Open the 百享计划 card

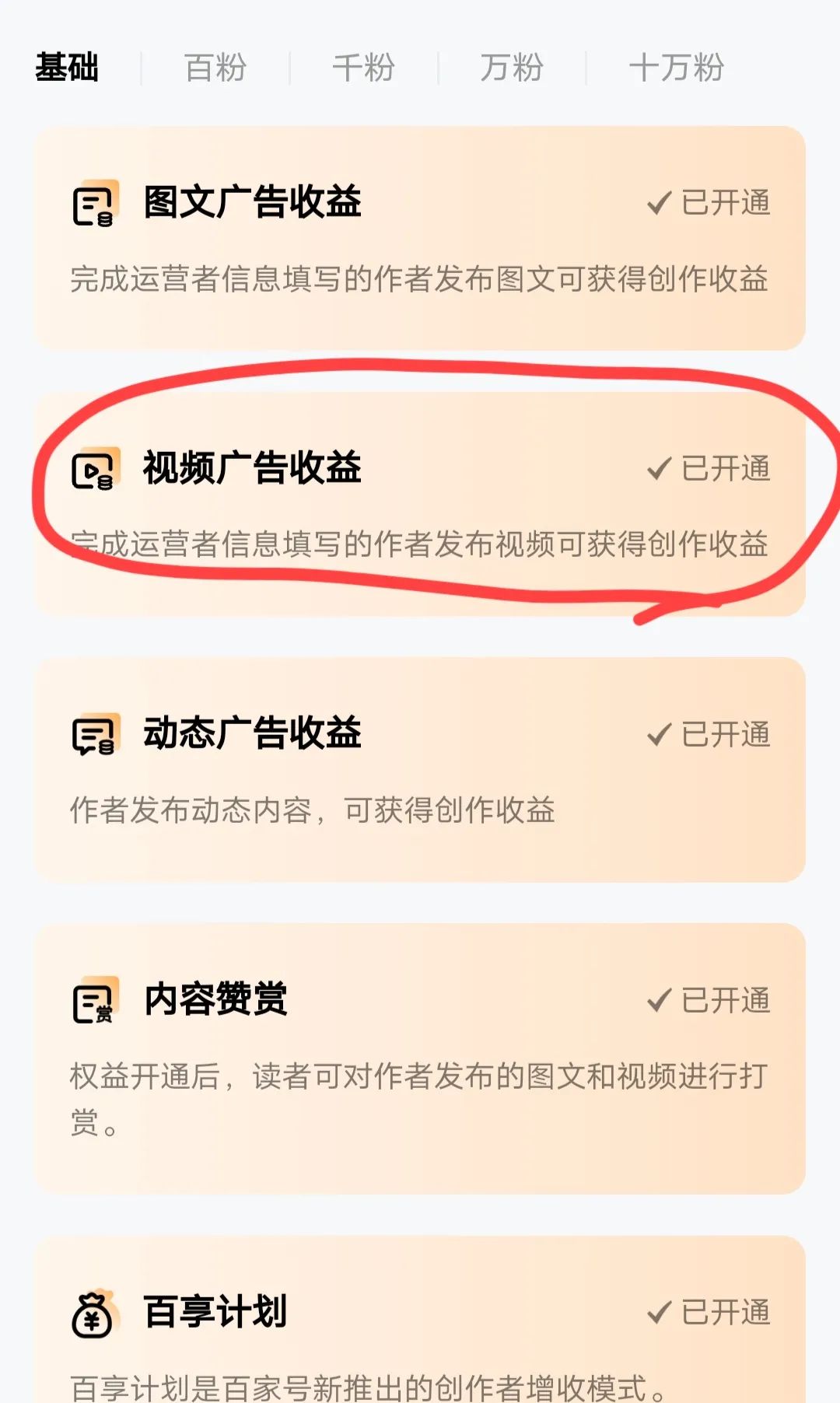(x=419, y=1322)
